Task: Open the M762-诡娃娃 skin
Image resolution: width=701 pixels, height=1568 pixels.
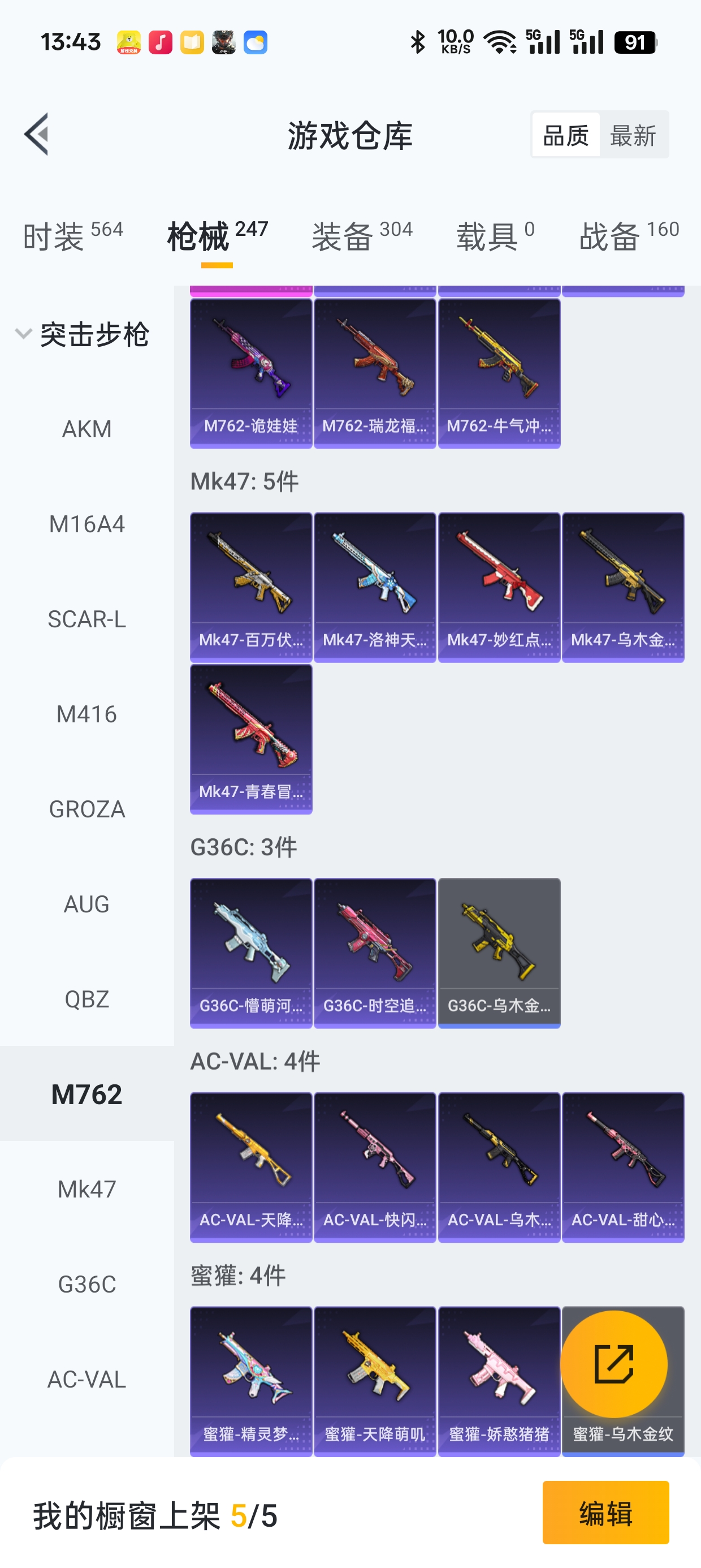Action: 250,373
